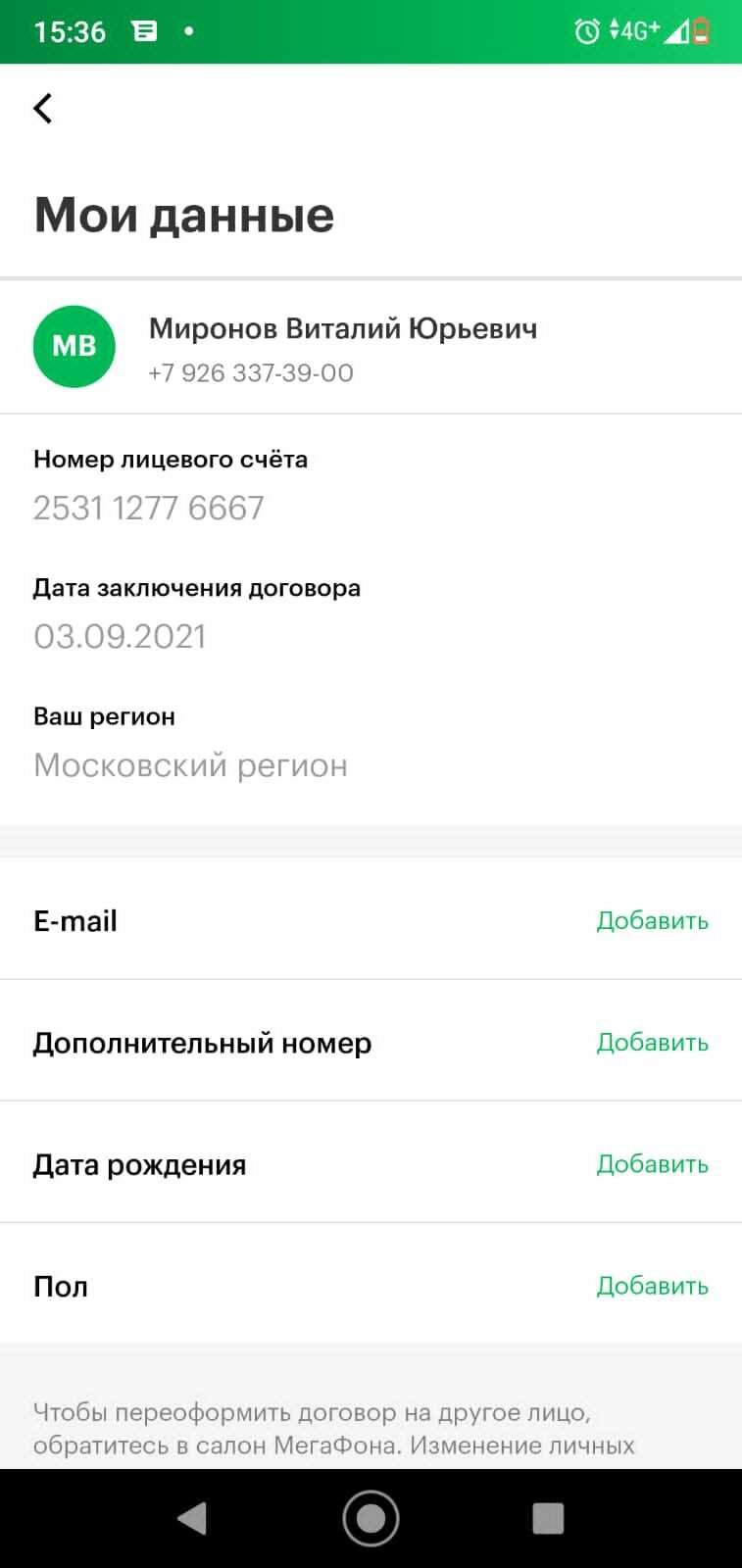Open the recent apps overview
Screen dimensions: 742x1568
pos(548,1518)
